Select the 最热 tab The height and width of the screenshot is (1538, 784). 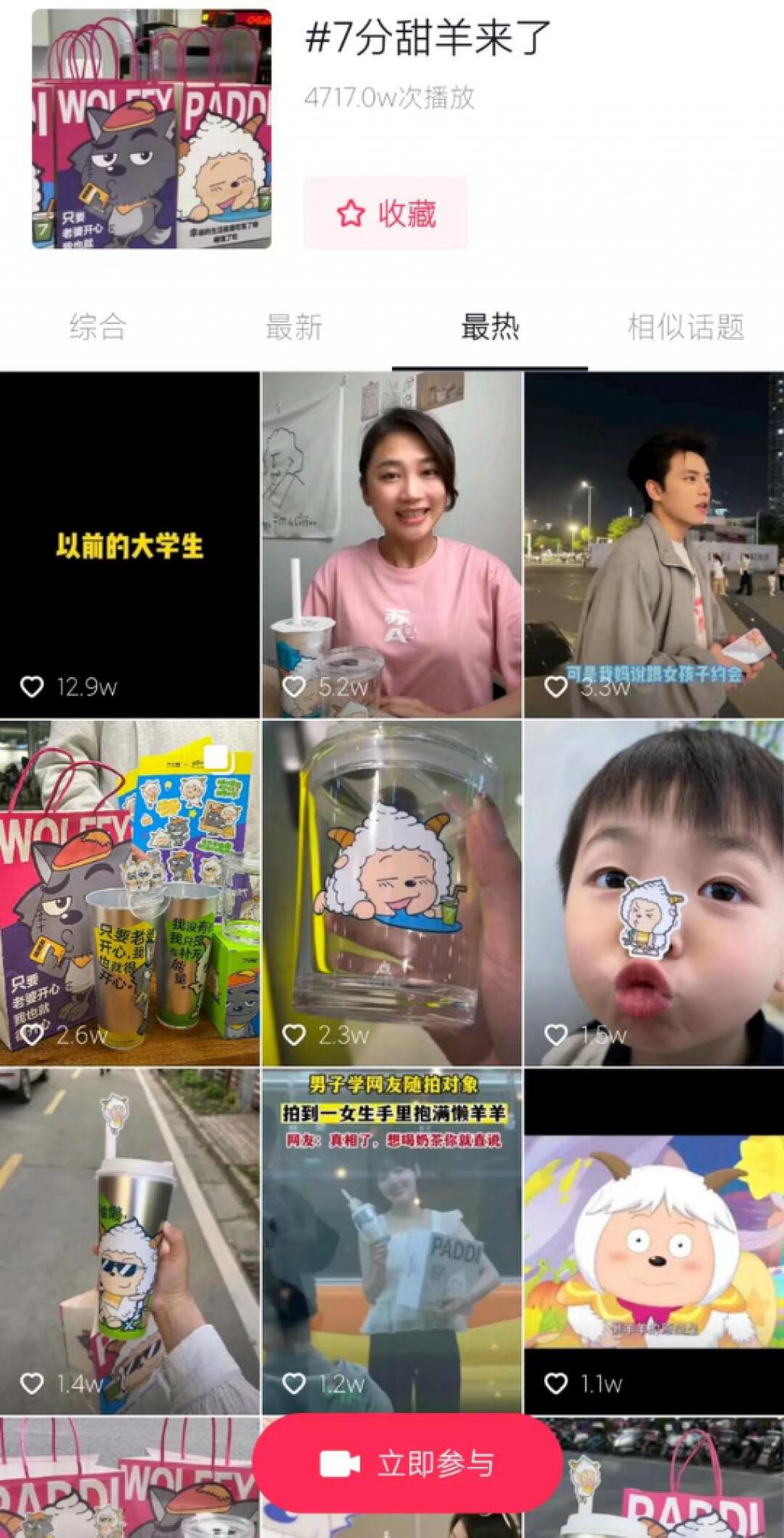tap(490, 328)
